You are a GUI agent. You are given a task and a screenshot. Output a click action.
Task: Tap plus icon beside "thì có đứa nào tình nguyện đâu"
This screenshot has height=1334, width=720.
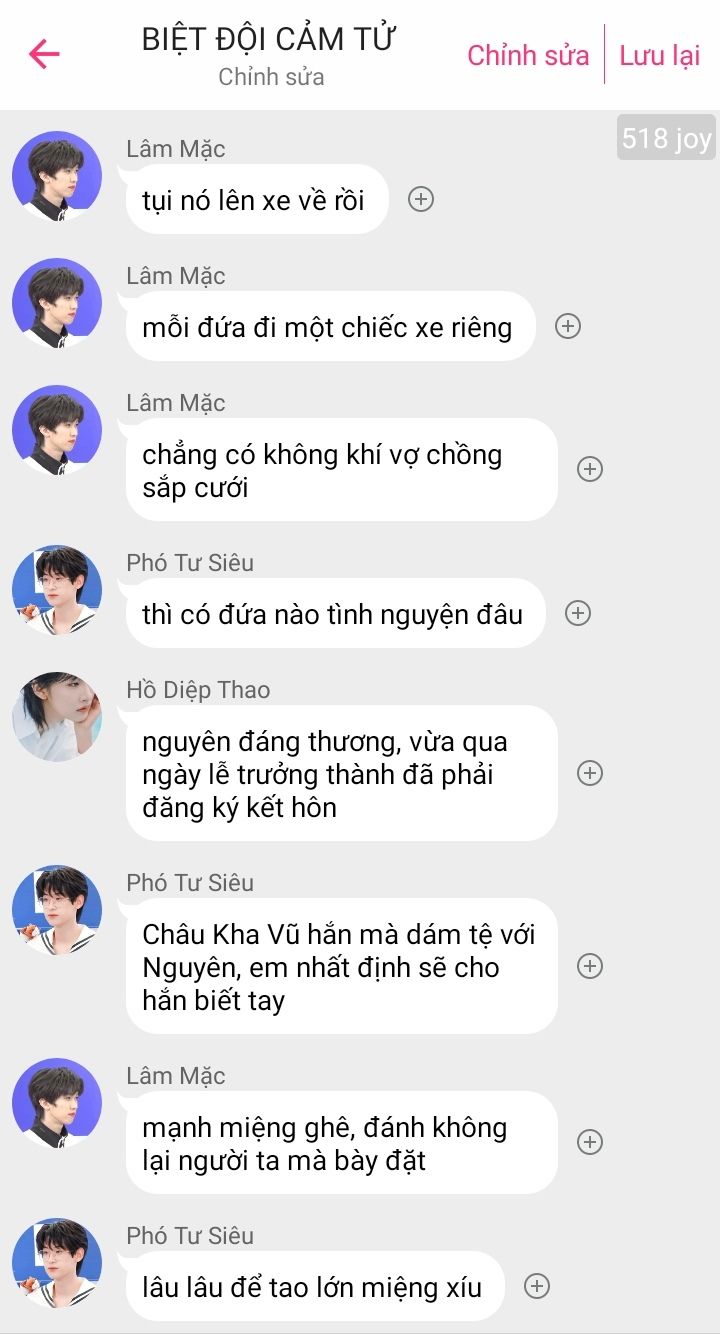[x=578, y=613]
